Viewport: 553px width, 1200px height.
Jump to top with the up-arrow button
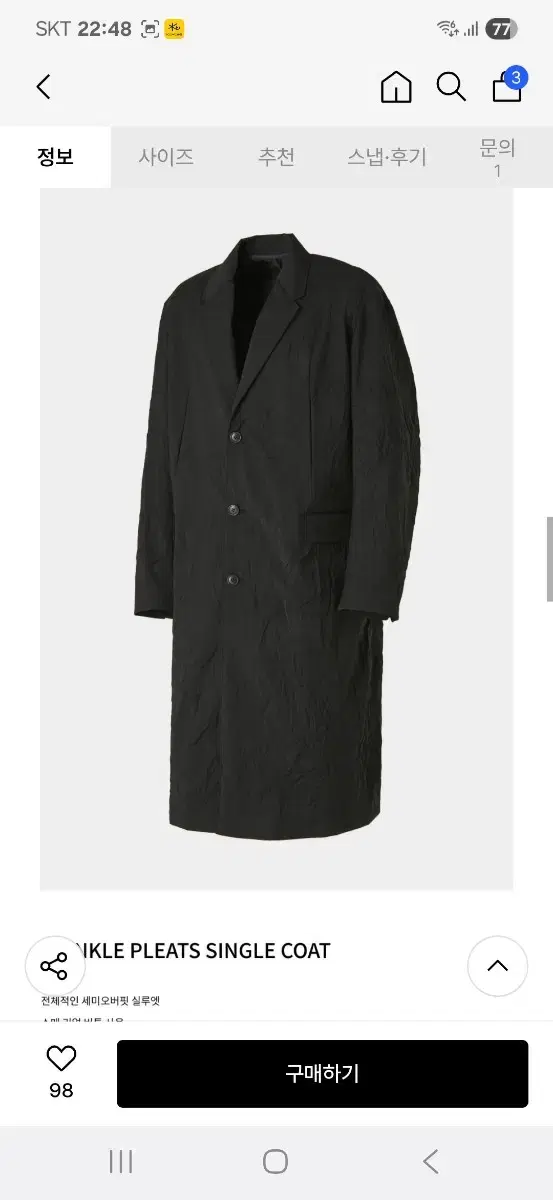[497, 966]
